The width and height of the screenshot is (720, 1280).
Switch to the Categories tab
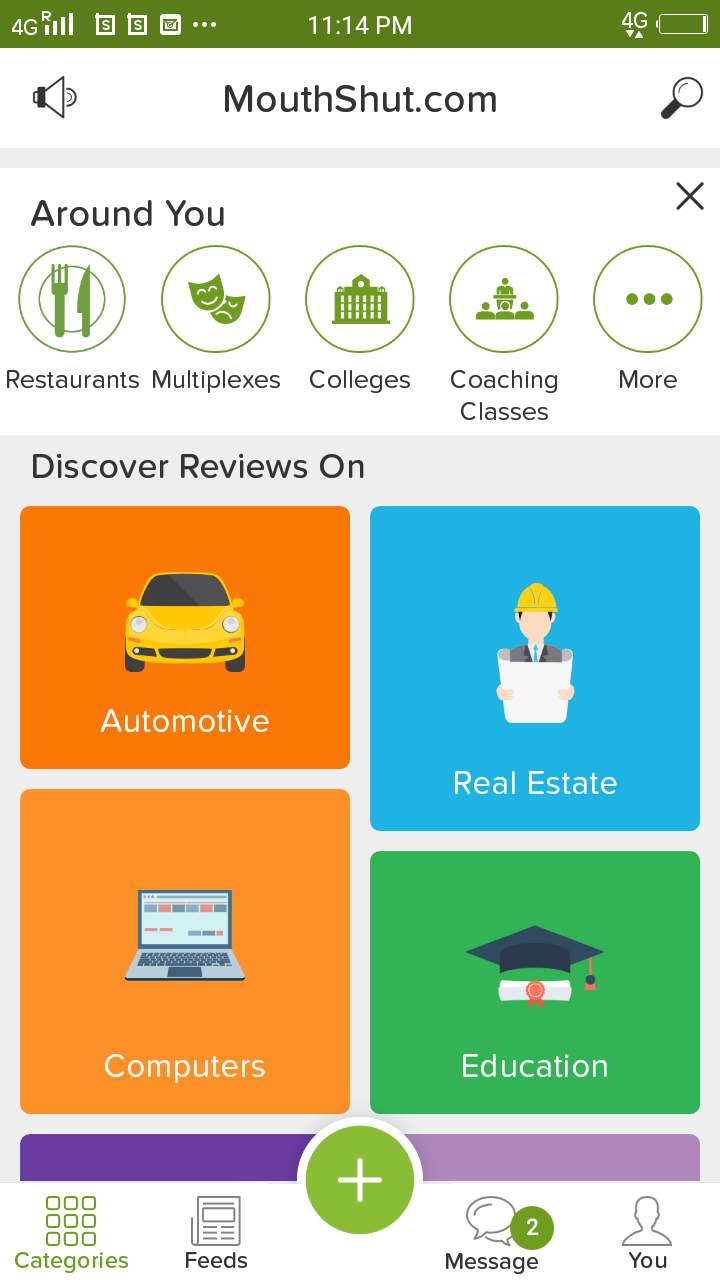point(72,1232)
